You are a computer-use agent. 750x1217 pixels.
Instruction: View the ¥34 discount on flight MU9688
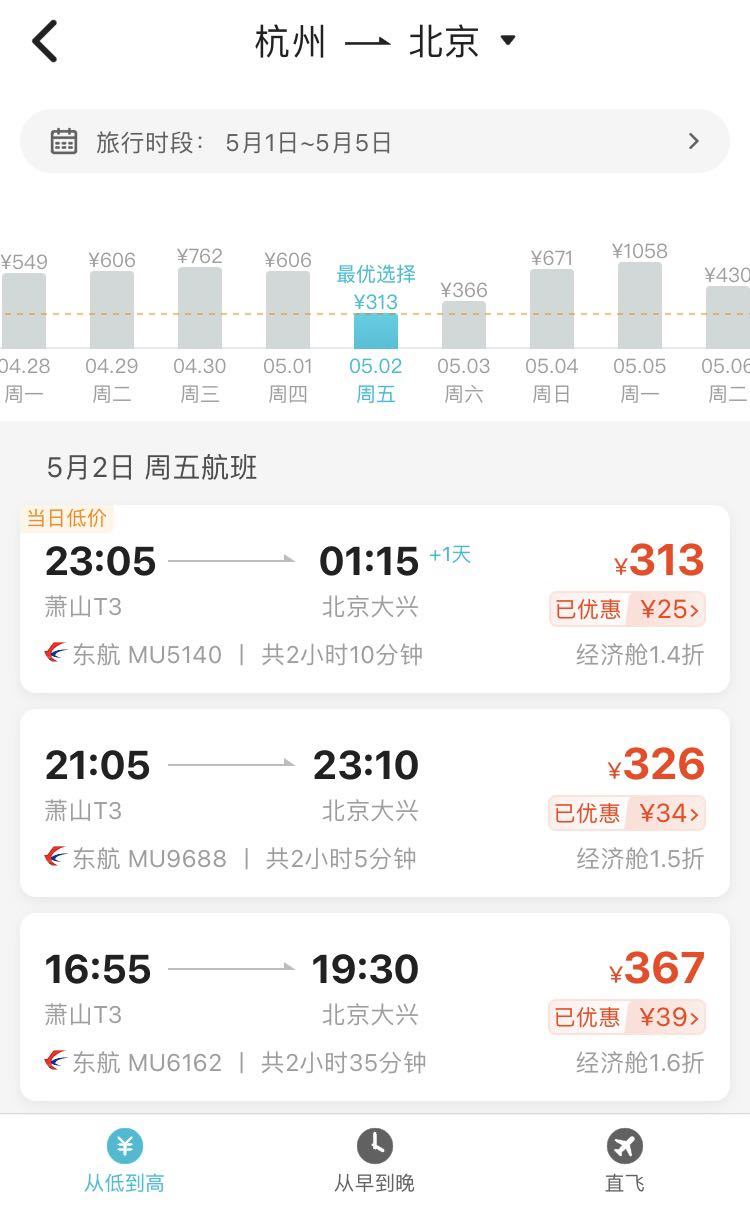click(x=627, y=813)
